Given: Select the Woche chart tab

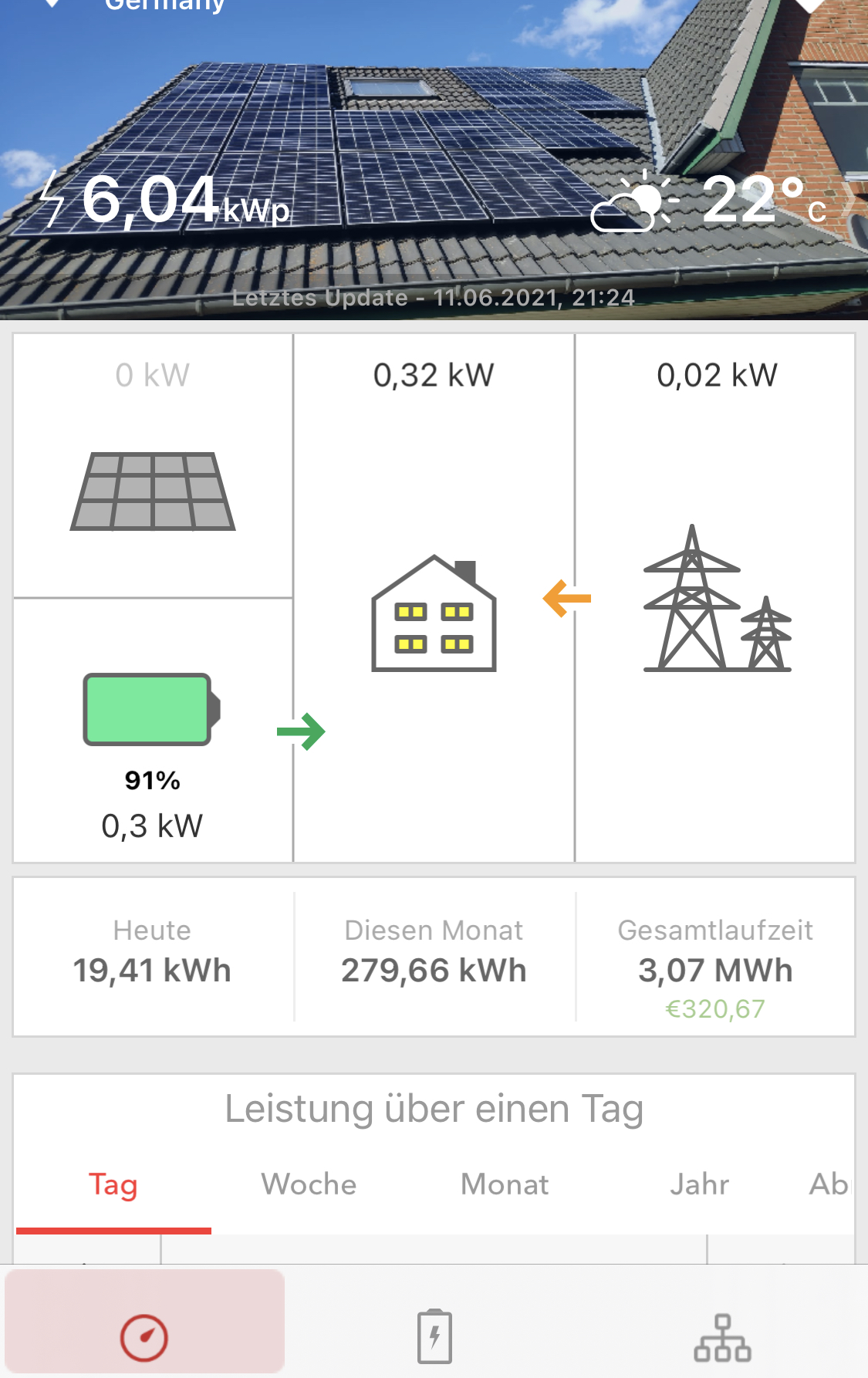Looking at the screenshot, I should tap(309, 1185).
